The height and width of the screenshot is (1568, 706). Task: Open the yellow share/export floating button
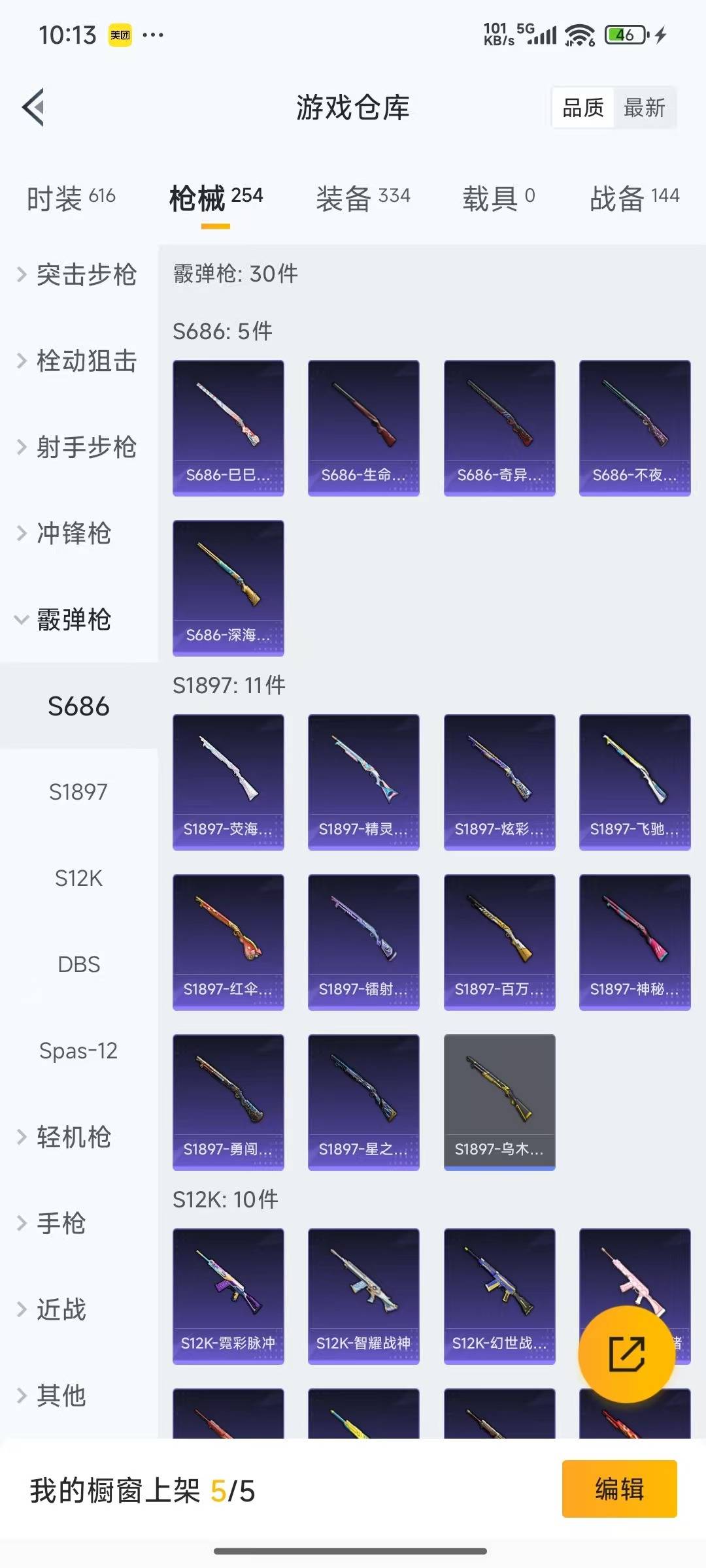coord(628,1354)
